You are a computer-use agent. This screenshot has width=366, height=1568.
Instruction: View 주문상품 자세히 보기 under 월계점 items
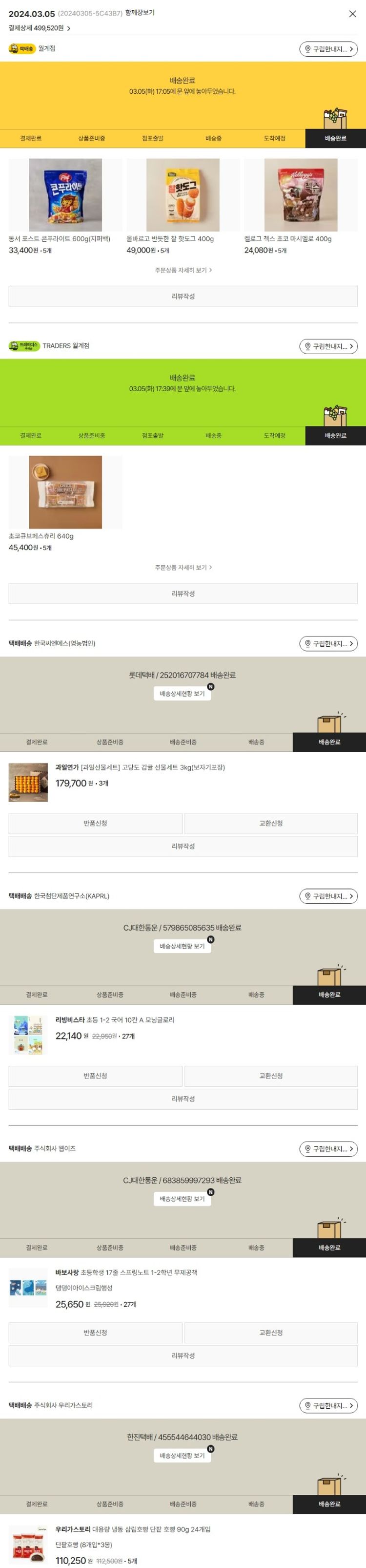click(183, 270)
